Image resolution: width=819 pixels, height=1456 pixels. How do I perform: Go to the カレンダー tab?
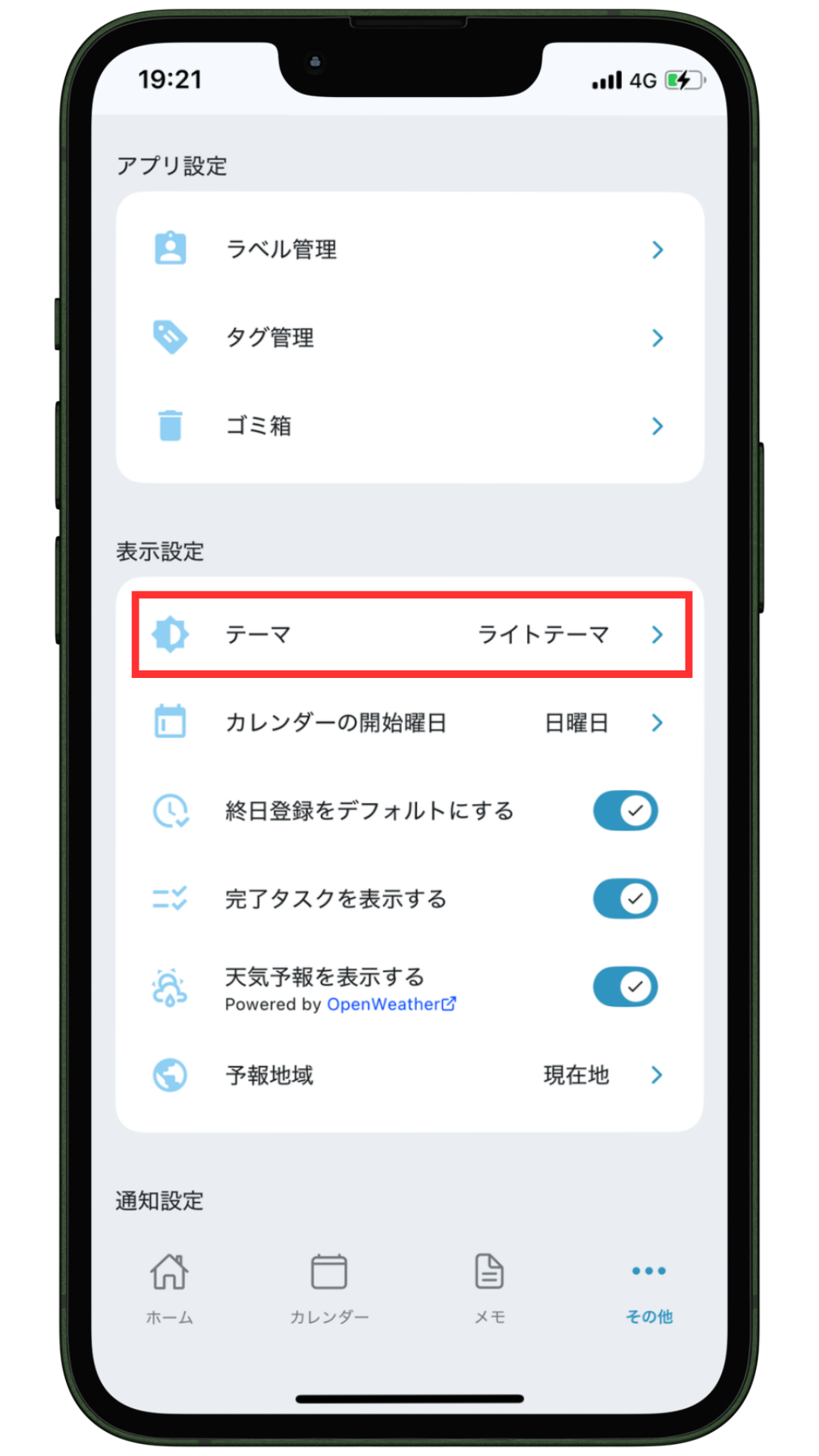[x=329, y=1287]
